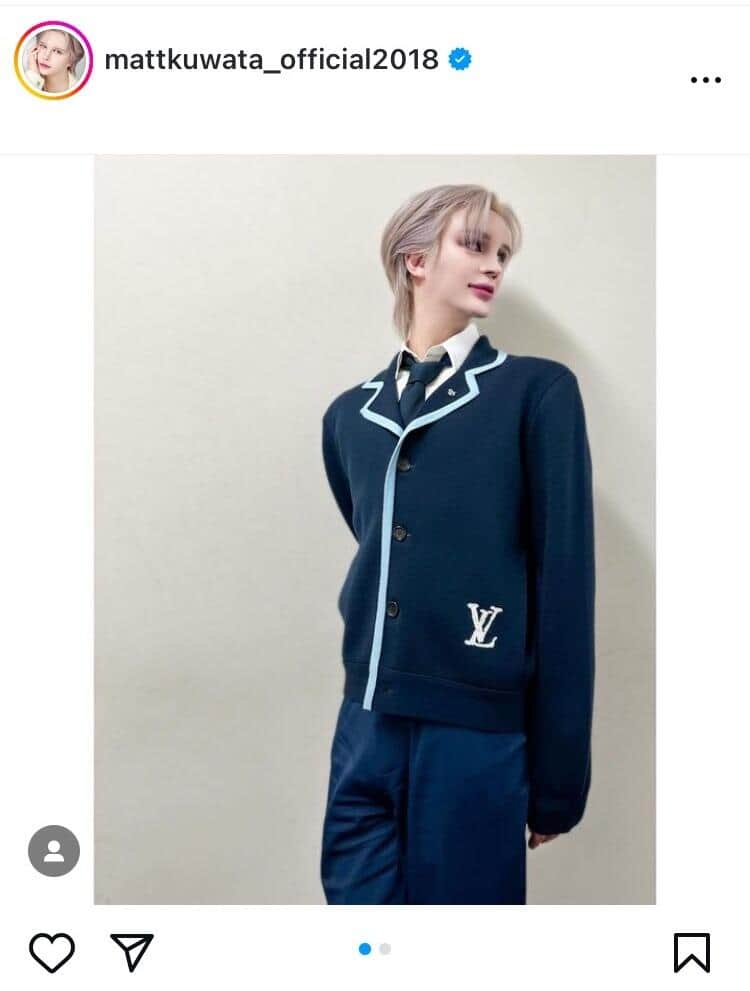This screenshot has width=750, height=991.
Task: Share the post via paper plane
Action: tap(131, 952)
